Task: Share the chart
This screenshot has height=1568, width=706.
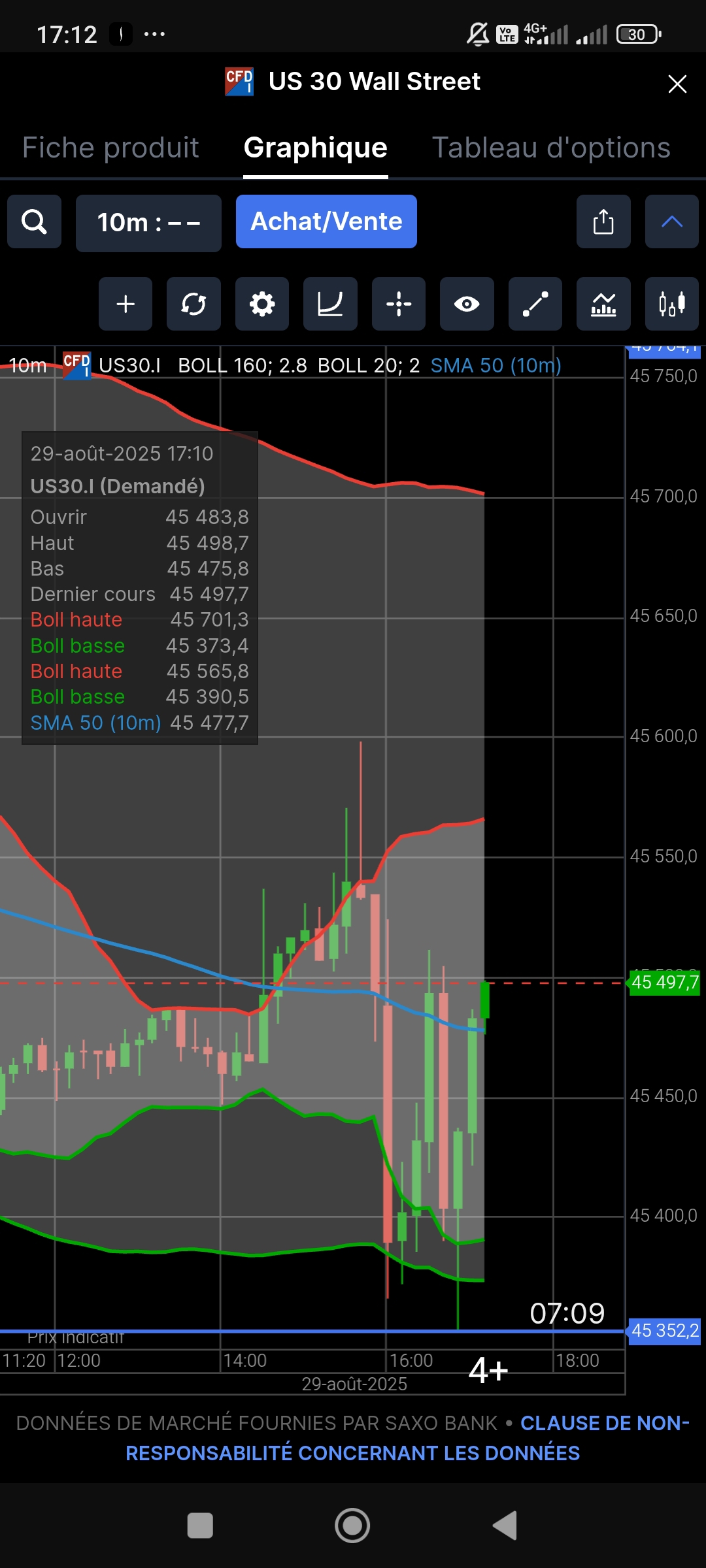Action: coord(603,222)
